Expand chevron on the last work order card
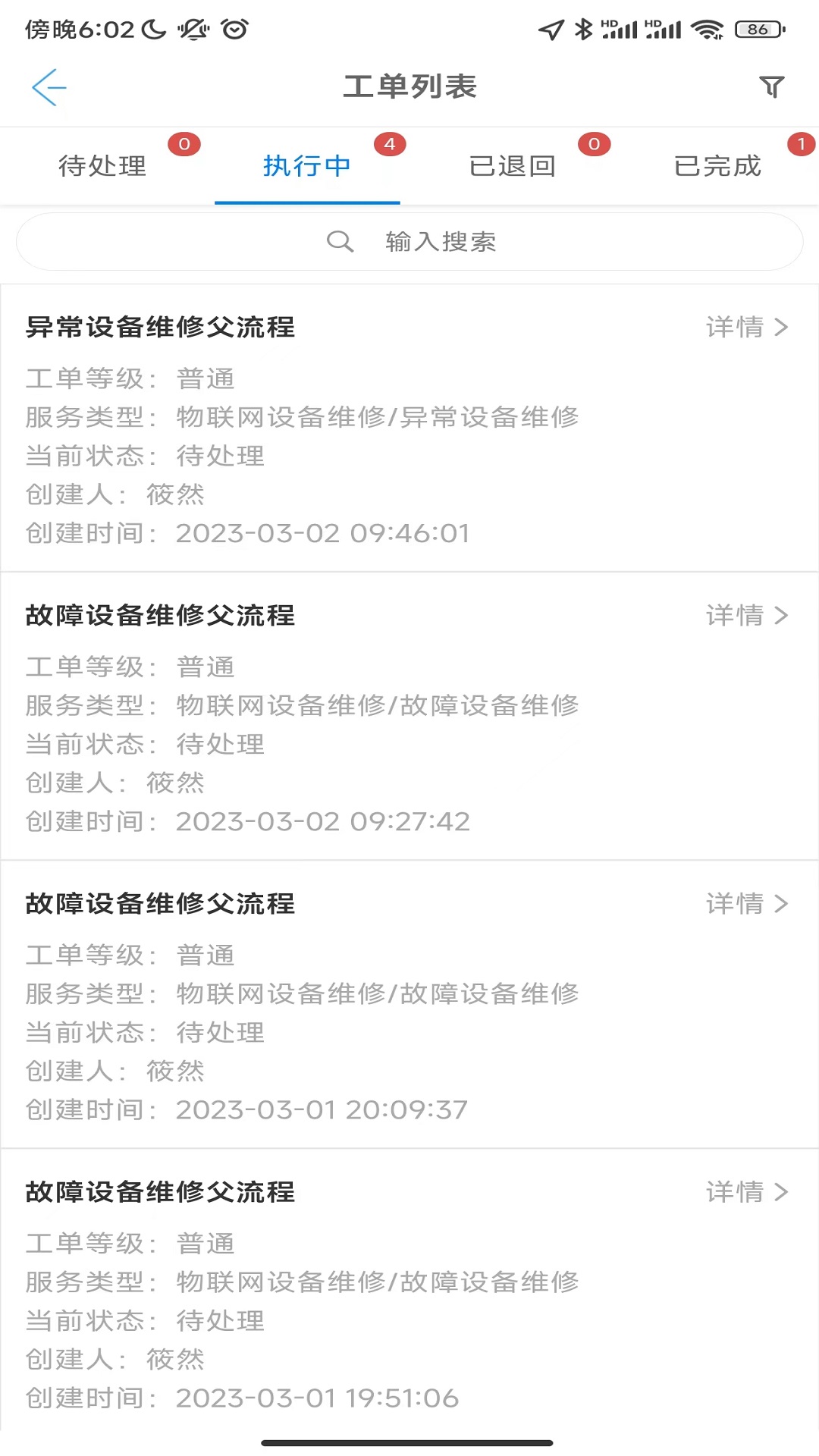 [x=780, y=1192]
